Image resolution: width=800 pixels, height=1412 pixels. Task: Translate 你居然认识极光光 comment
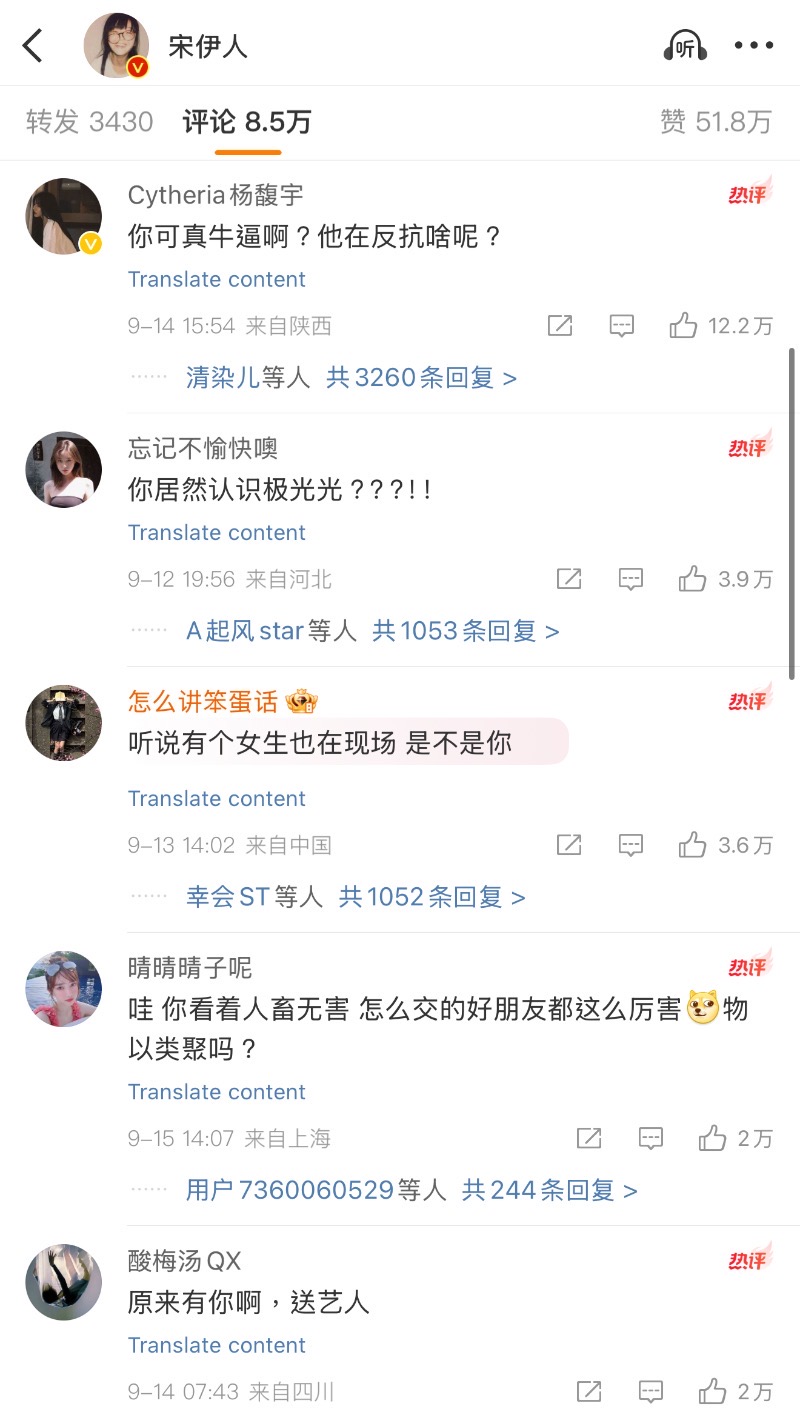point(216,532)
